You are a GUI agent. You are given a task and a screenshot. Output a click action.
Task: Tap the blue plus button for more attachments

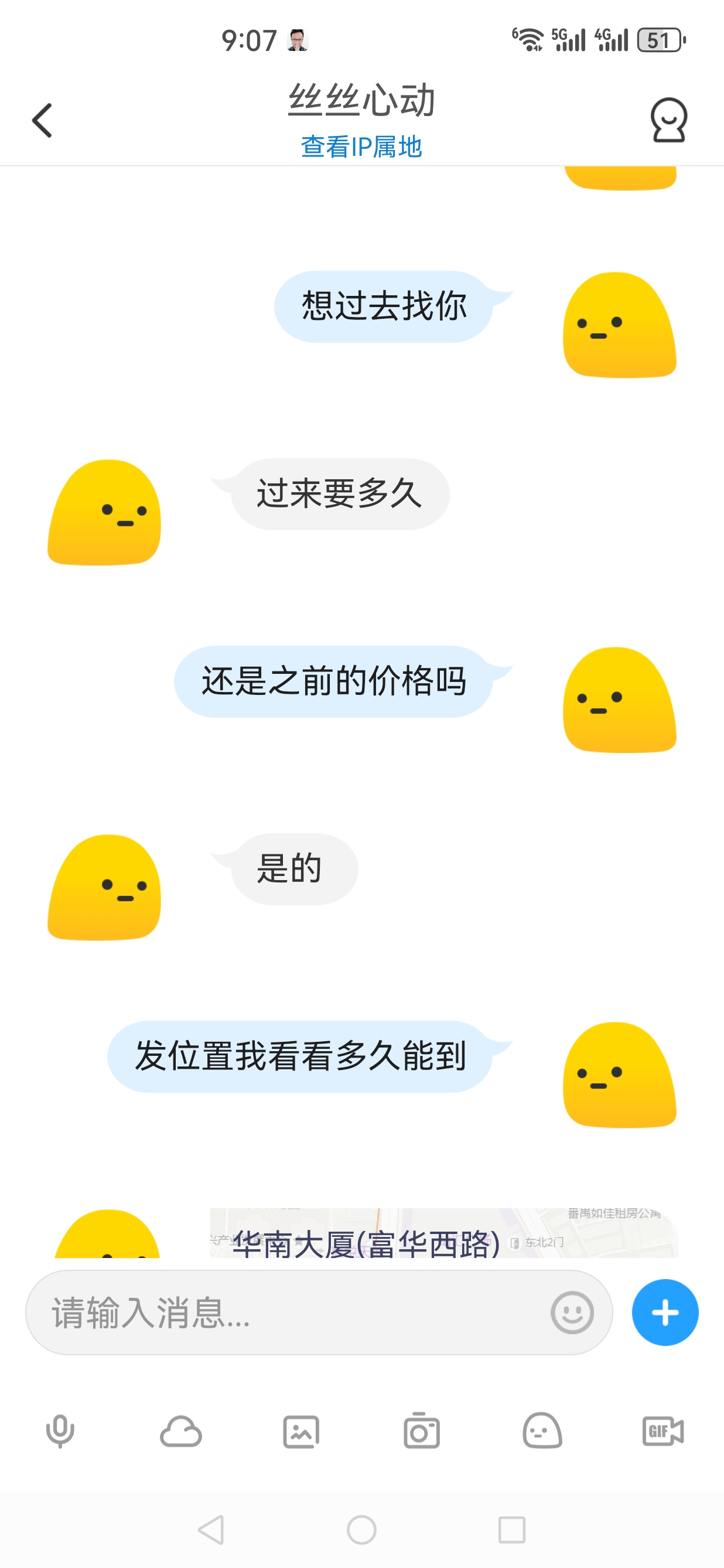664,1313
